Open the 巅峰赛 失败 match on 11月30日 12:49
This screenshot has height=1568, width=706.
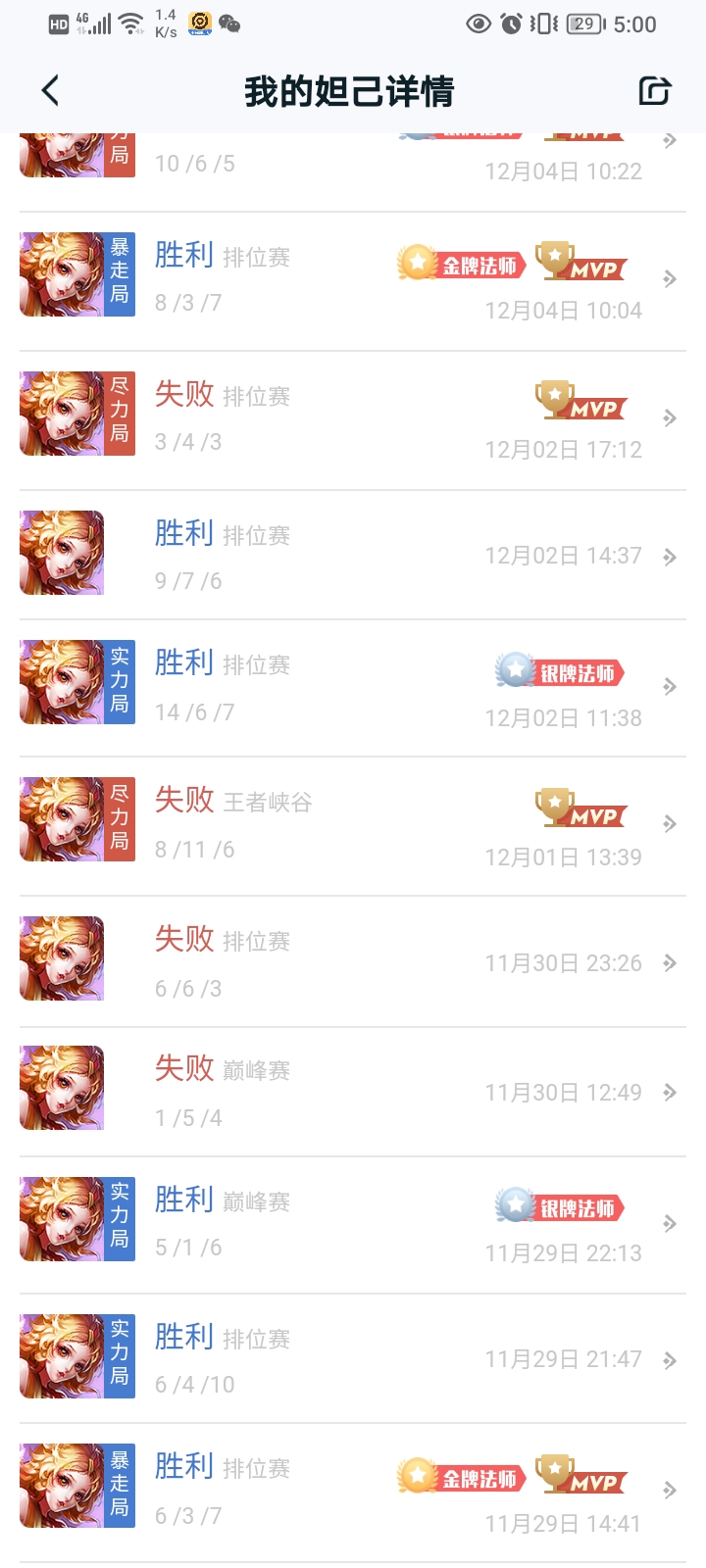[353, 1092]
